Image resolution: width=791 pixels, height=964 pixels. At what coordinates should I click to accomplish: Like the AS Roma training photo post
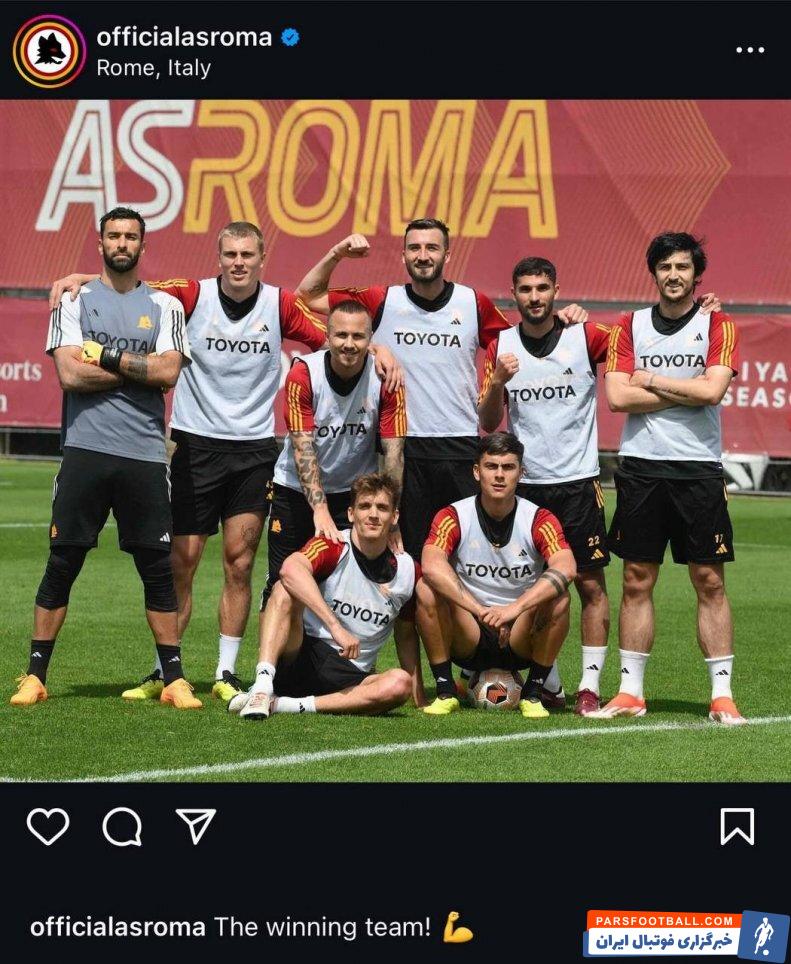48,826
